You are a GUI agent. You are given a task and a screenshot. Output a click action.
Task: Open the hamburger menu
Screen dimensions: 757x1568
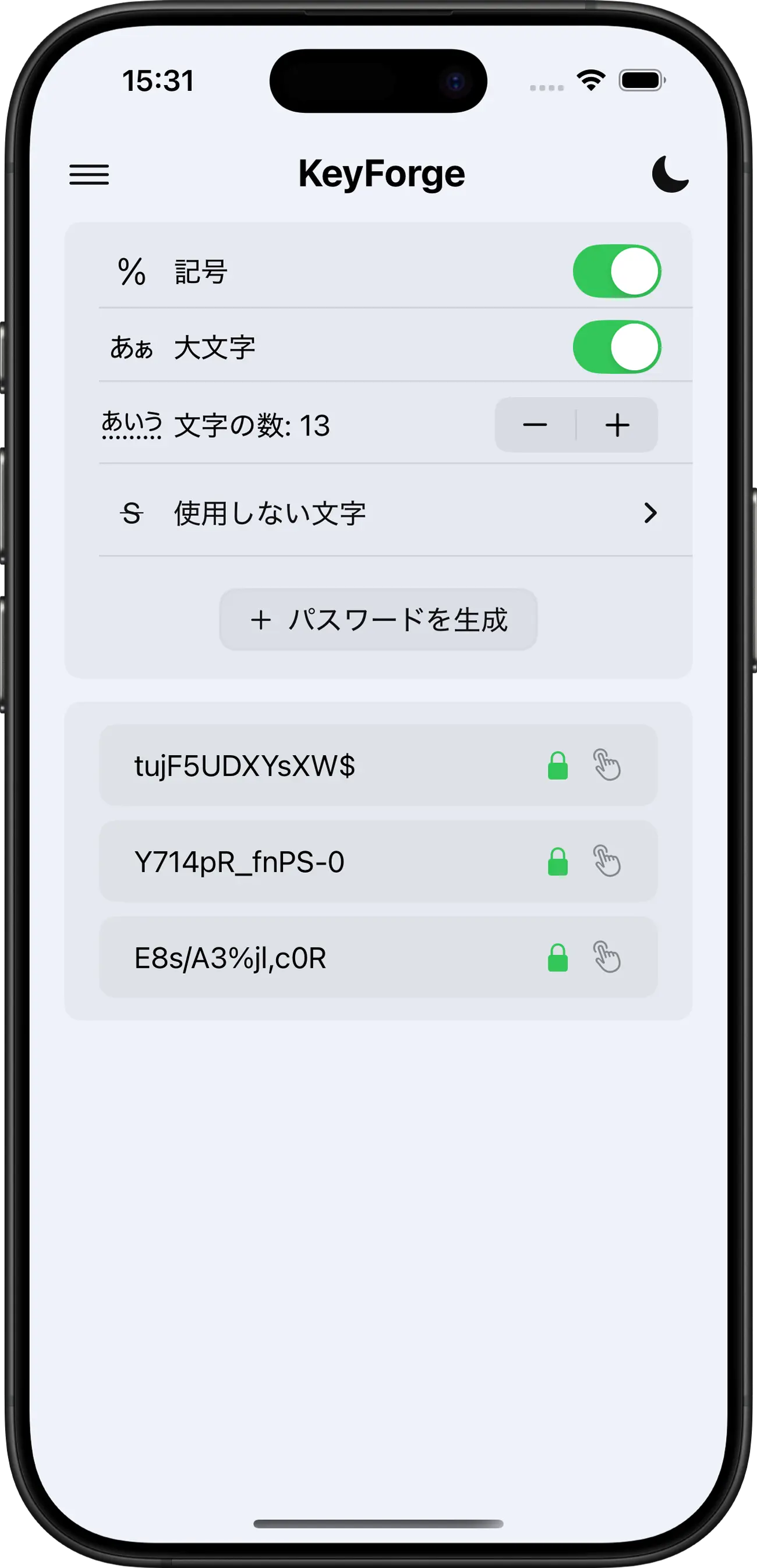click(x=89, y=175)
